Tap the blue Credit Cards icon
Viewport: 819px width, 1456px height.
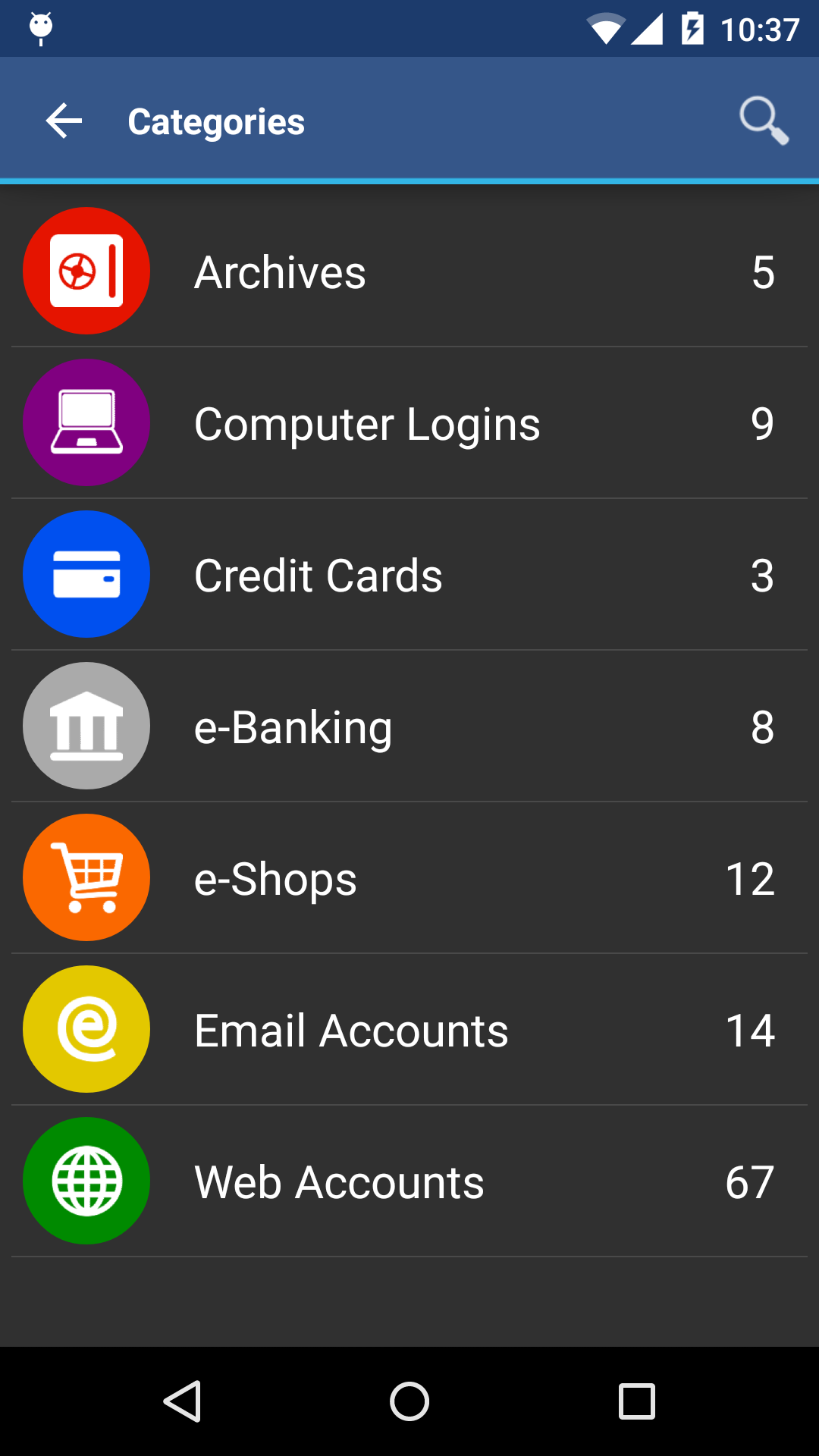86,574
